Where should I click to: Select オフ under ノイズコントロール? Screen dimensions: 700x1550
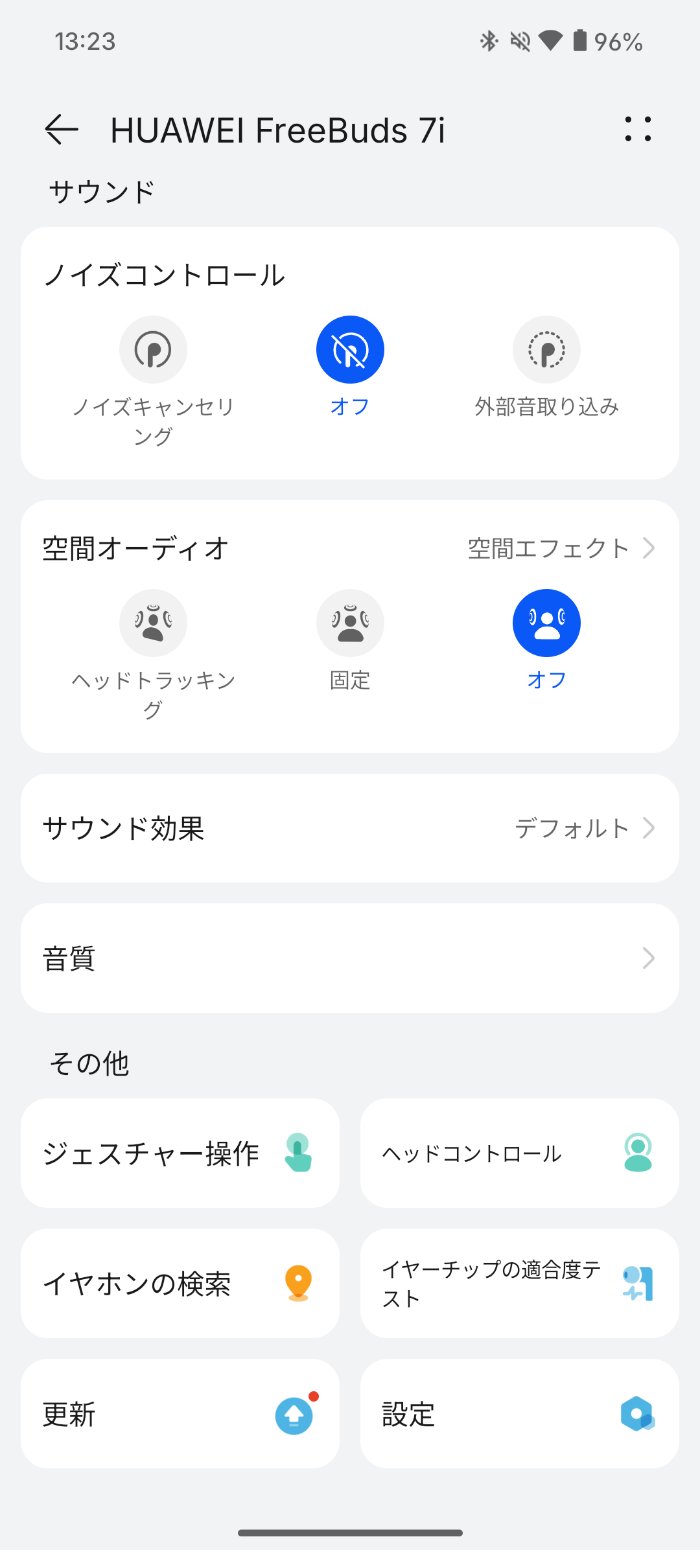point(350,350)
